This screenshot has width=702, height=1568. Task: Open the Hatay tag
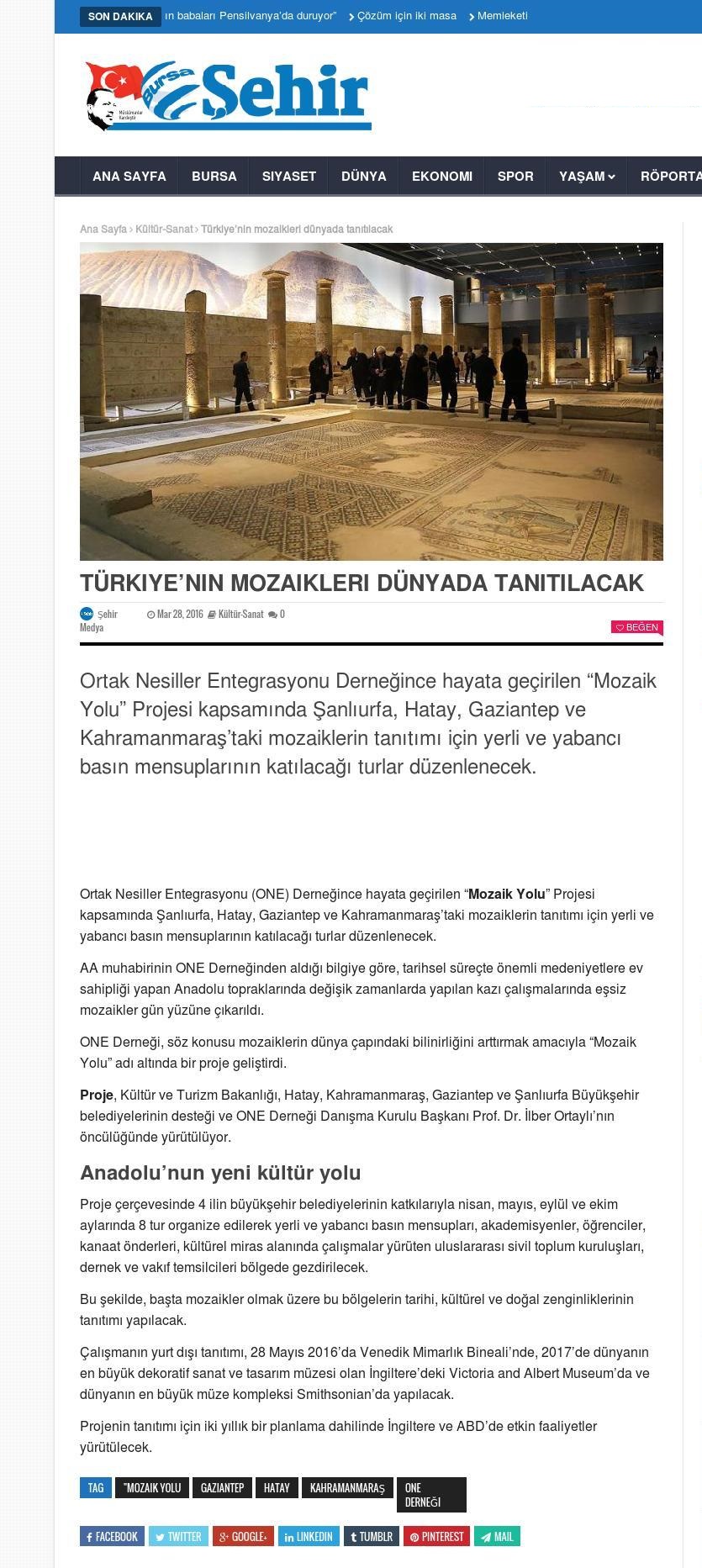point(277,1488)
